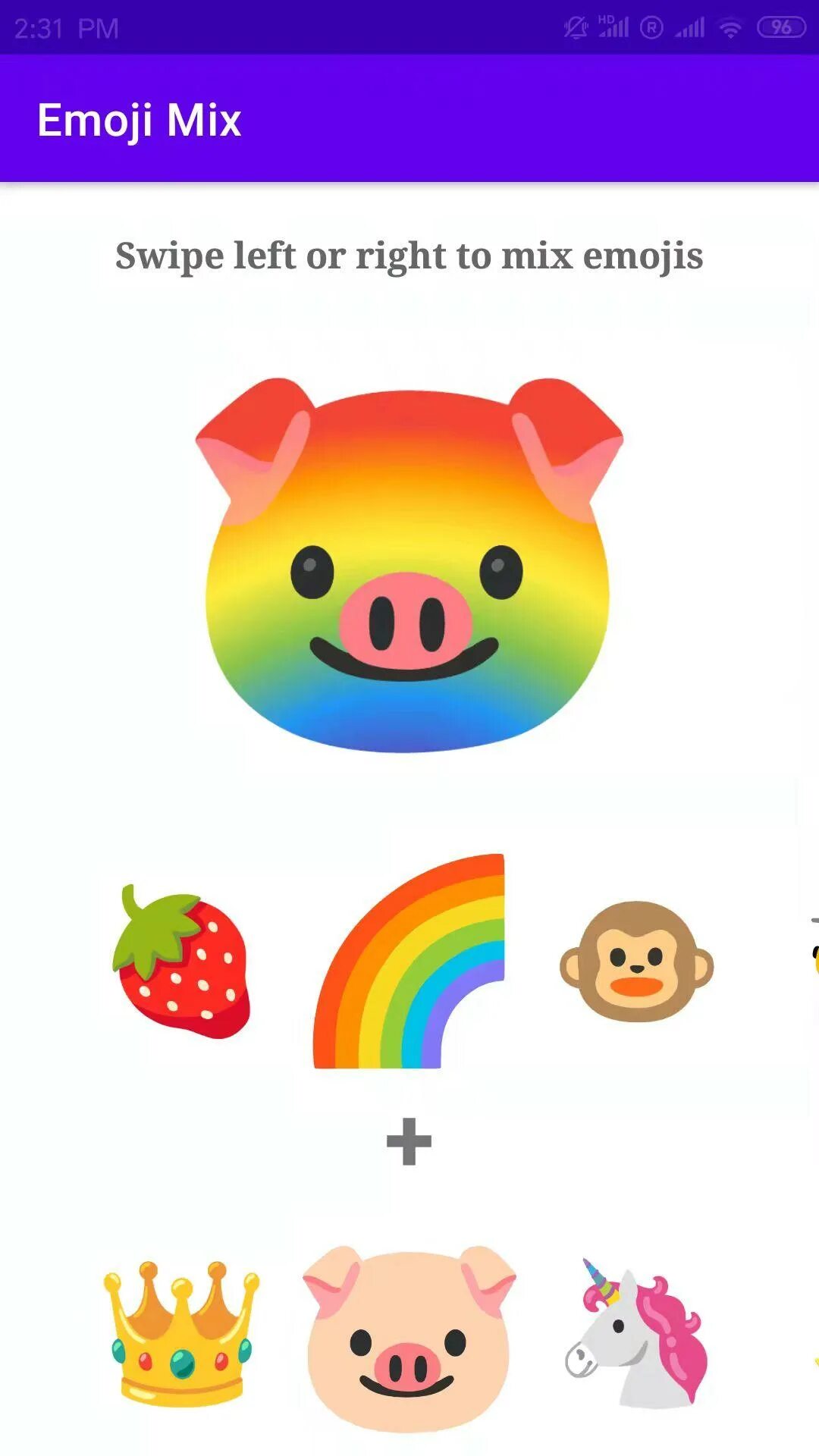Select the unicorn emoji
Viewport: 819px width, 1456px height.
636,1334
